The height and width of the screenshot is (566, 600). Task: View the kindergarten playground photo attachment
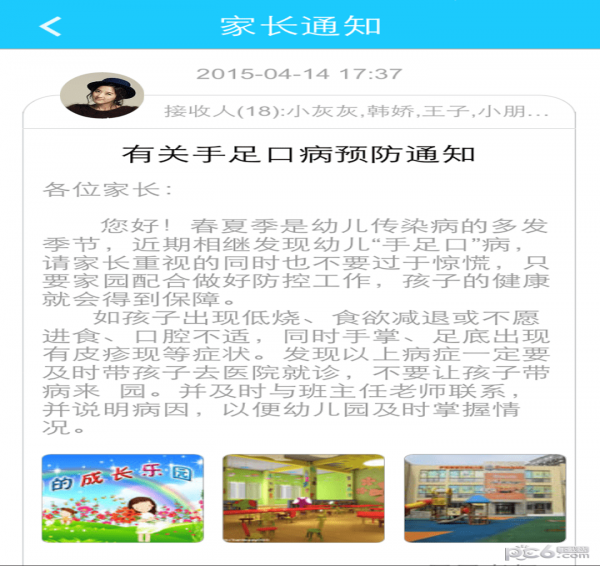click(x=484, y=499)
